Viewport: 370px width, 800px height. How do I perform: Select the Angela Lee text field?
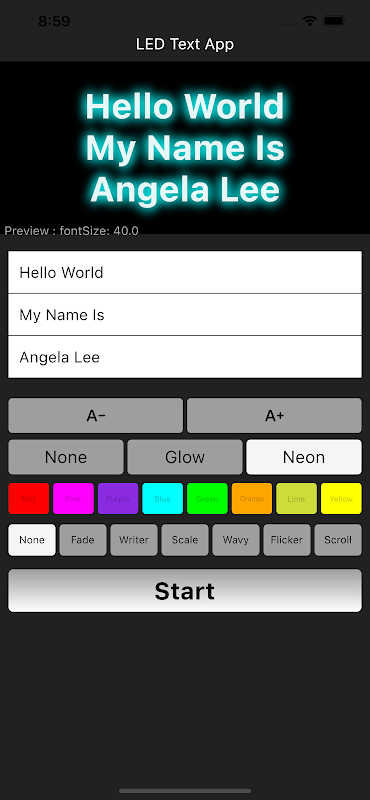185,357
